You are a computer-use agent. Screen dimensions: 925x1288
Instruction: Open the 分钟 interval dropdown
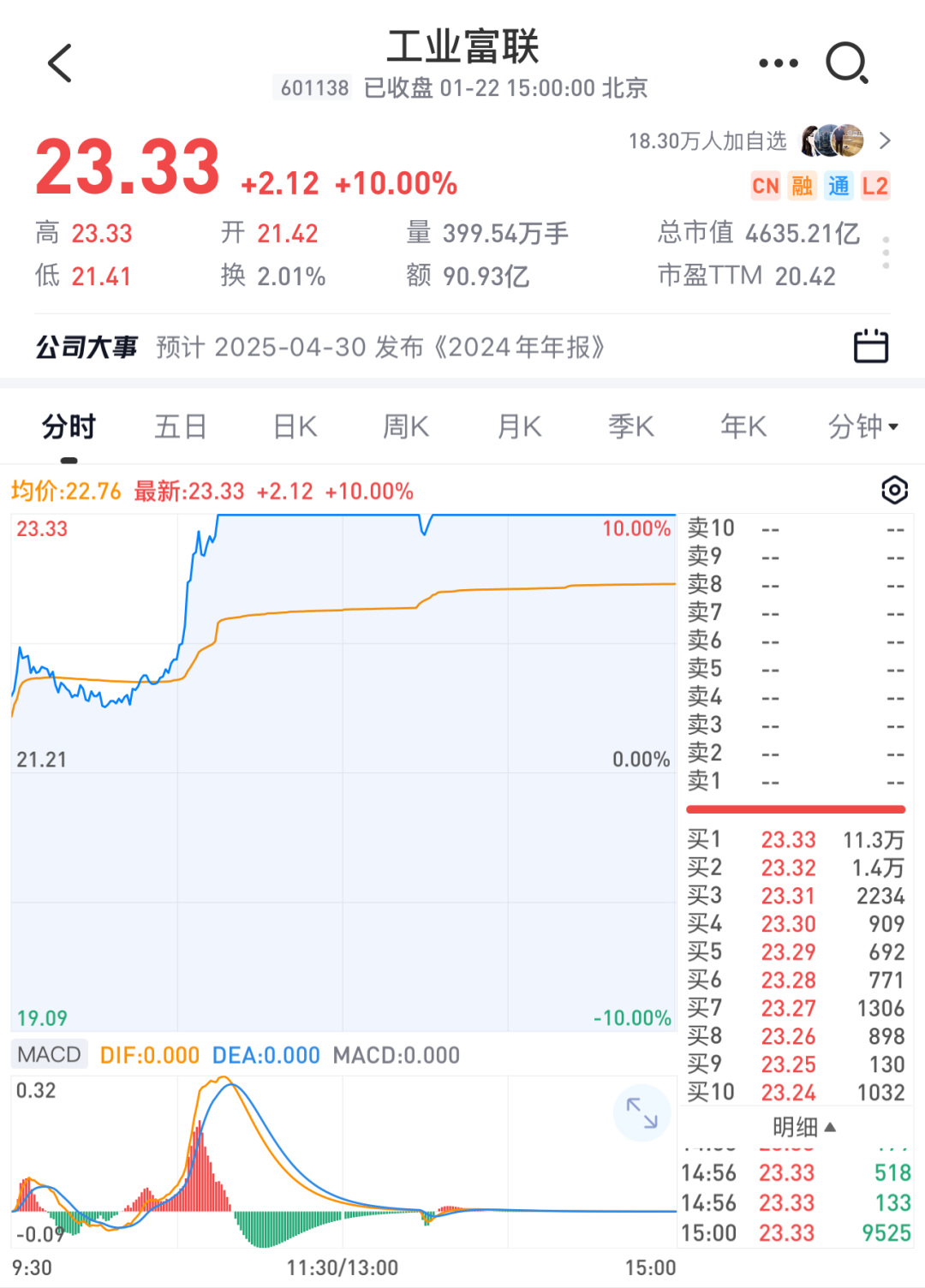[862, 426]
